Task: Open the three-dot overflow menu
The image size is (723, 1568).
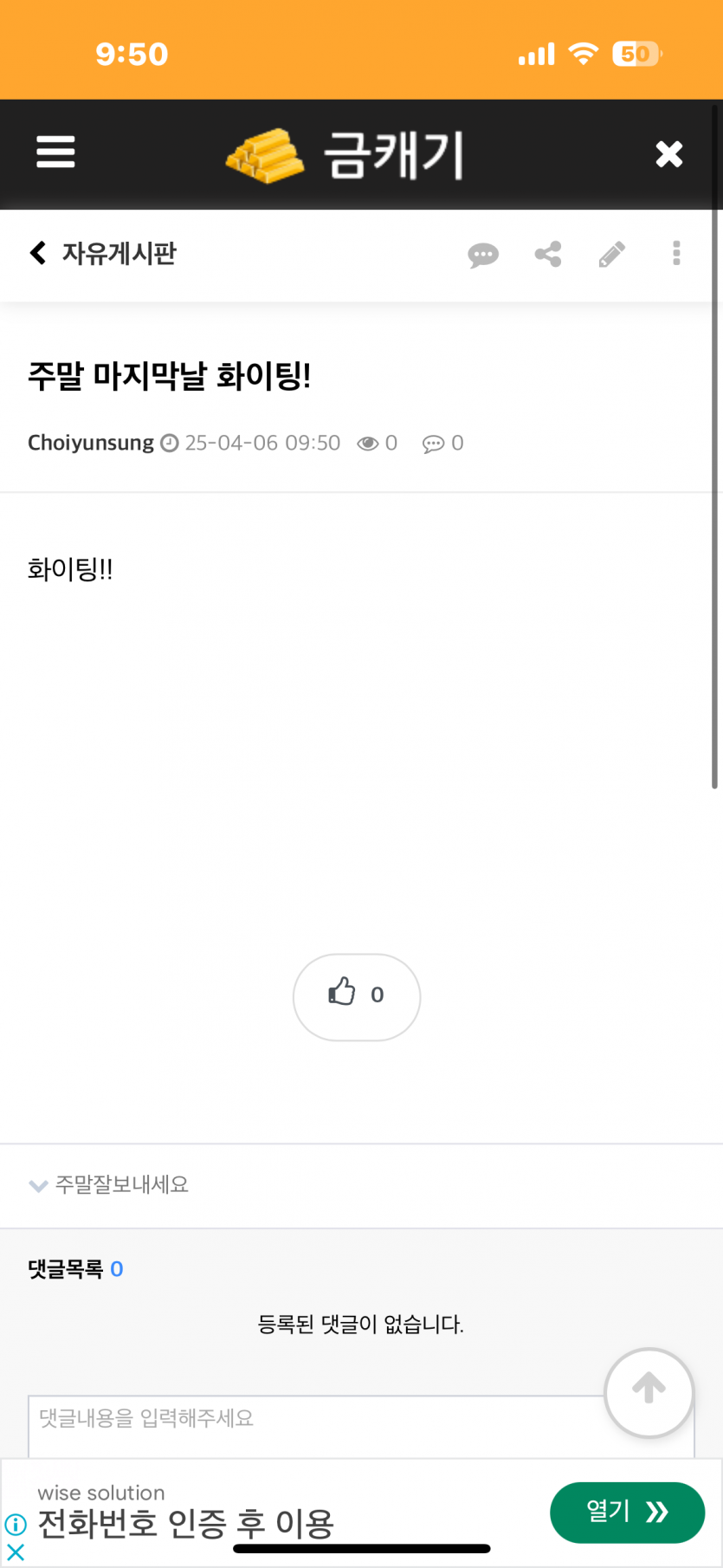Action: pos(676,253)
